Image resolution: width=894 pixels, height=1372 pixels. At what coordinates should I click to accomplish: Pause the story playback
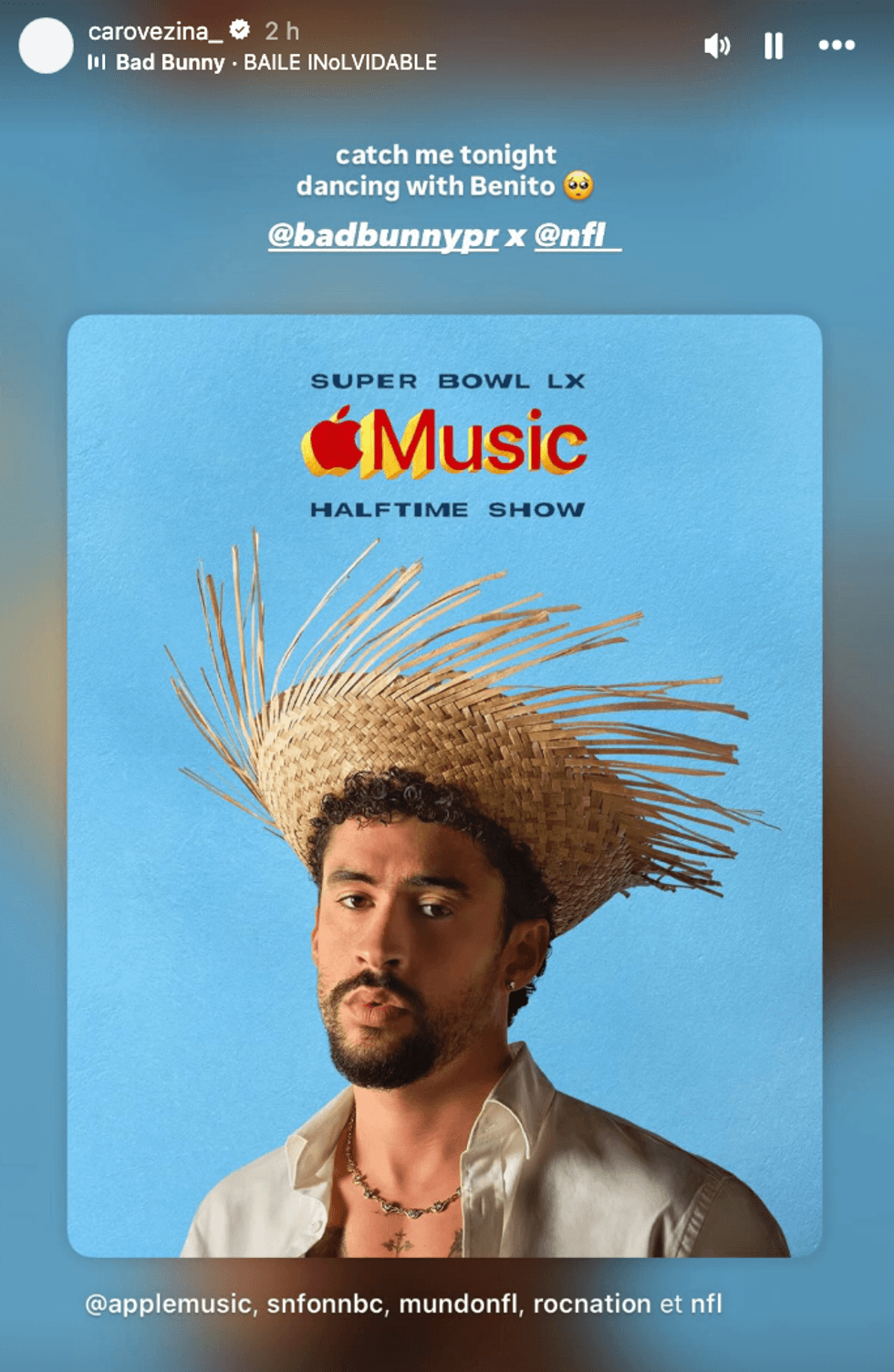tap(774, 46)
